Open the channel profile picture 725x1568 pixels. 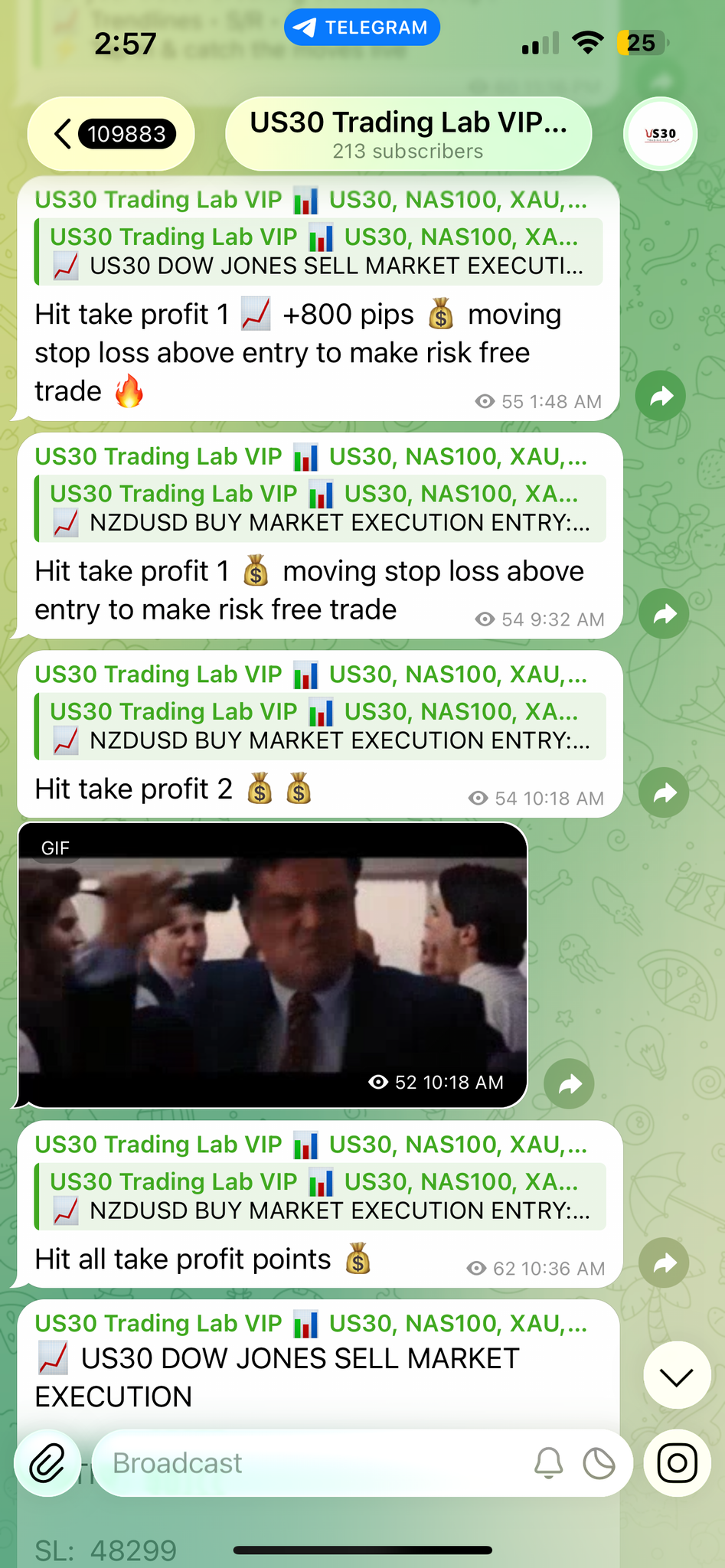(660, 135)
